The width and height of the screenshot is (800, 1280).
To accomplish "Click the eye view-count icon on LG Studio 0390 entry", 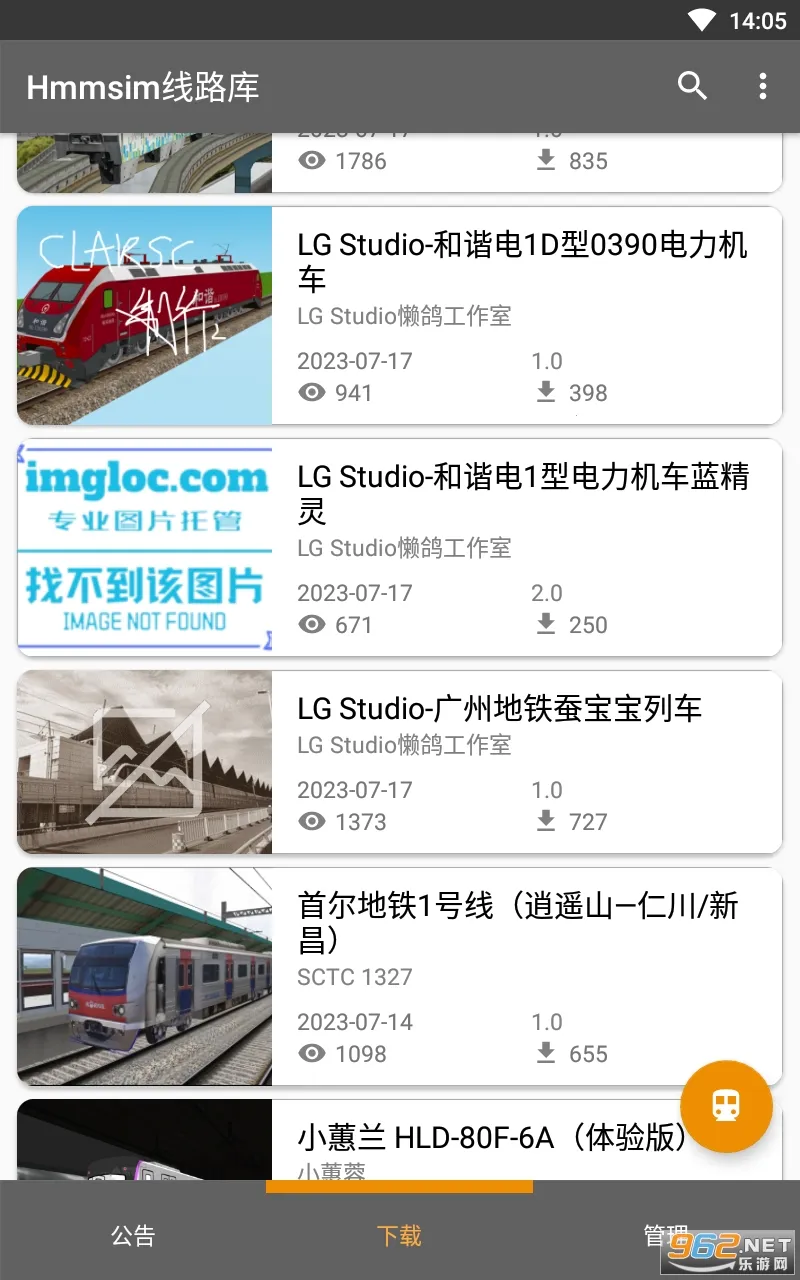I will [x=312, y=392].
